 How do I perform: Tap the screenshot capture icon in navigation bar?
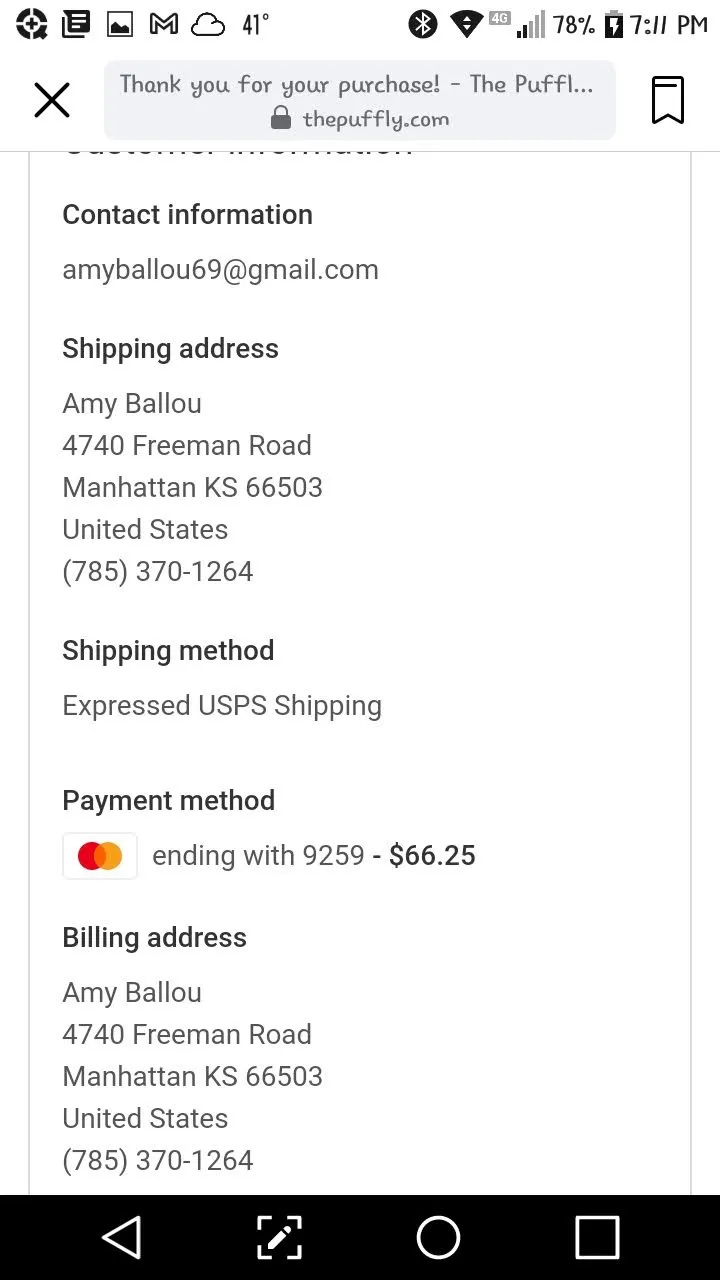[279, 1238]
